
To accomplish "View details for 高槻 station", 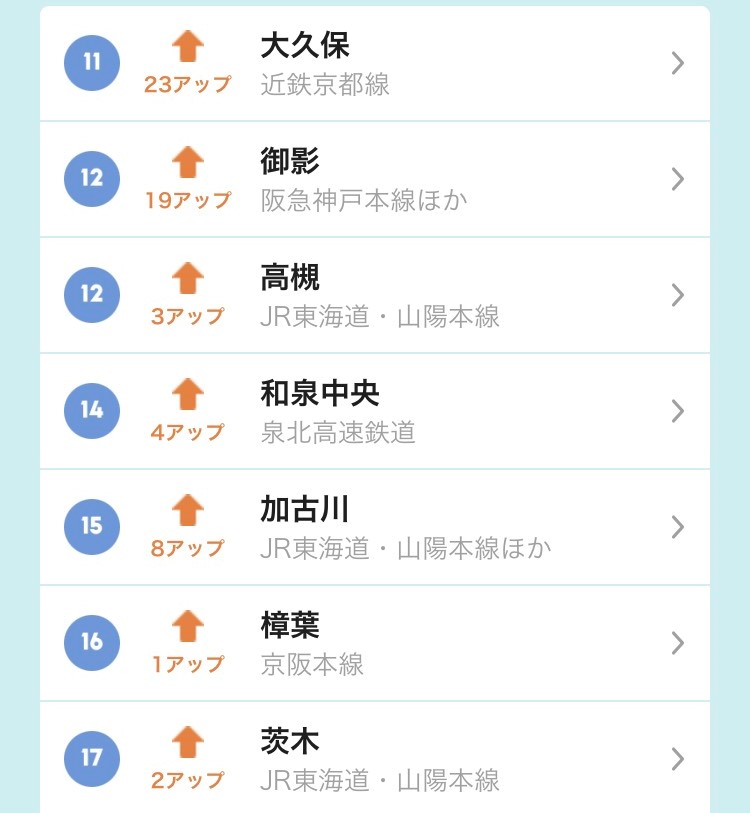I will point(375,295).
